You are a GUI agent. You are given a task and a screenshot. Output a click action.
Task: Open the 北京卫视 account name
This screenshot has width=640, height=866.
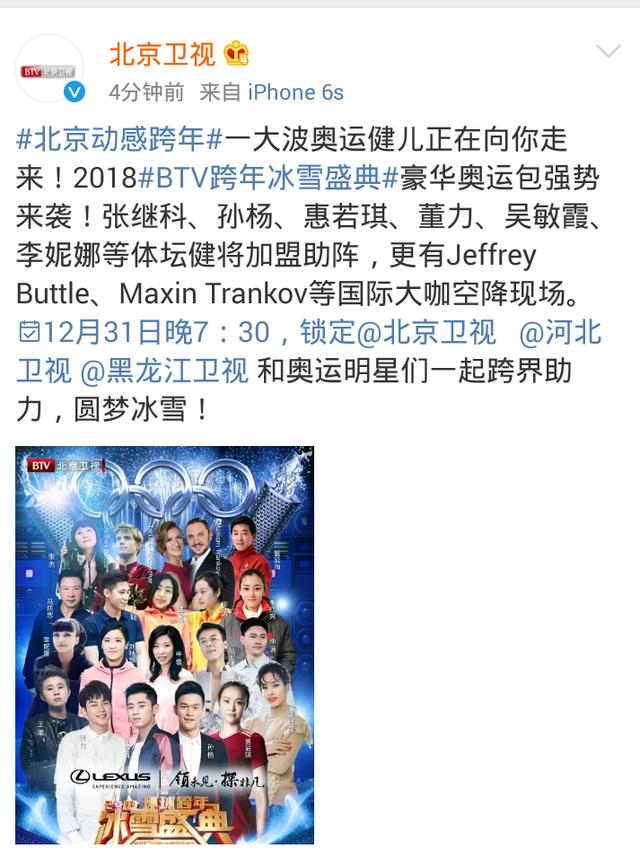[160, 53]
